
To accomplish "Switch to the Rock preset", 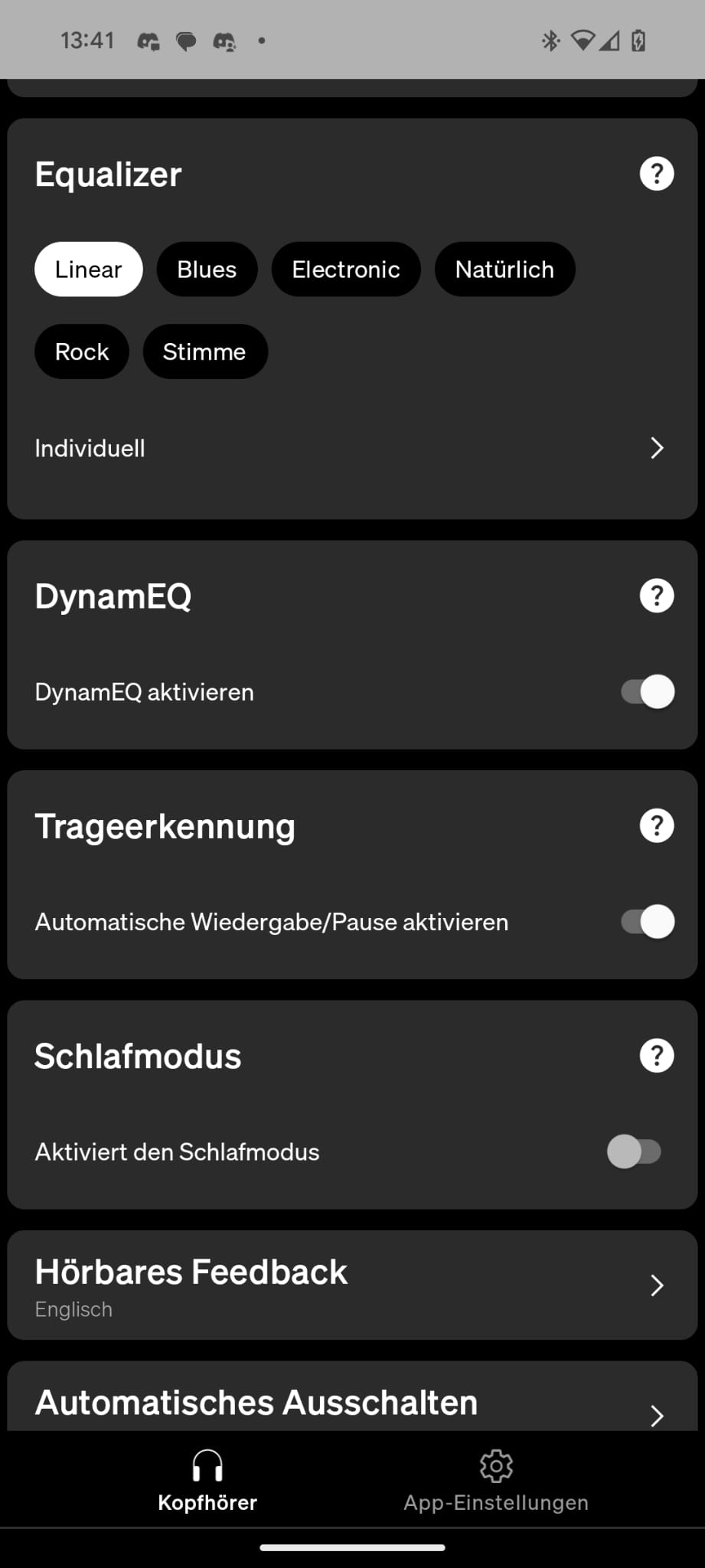I will coord(82,351).
